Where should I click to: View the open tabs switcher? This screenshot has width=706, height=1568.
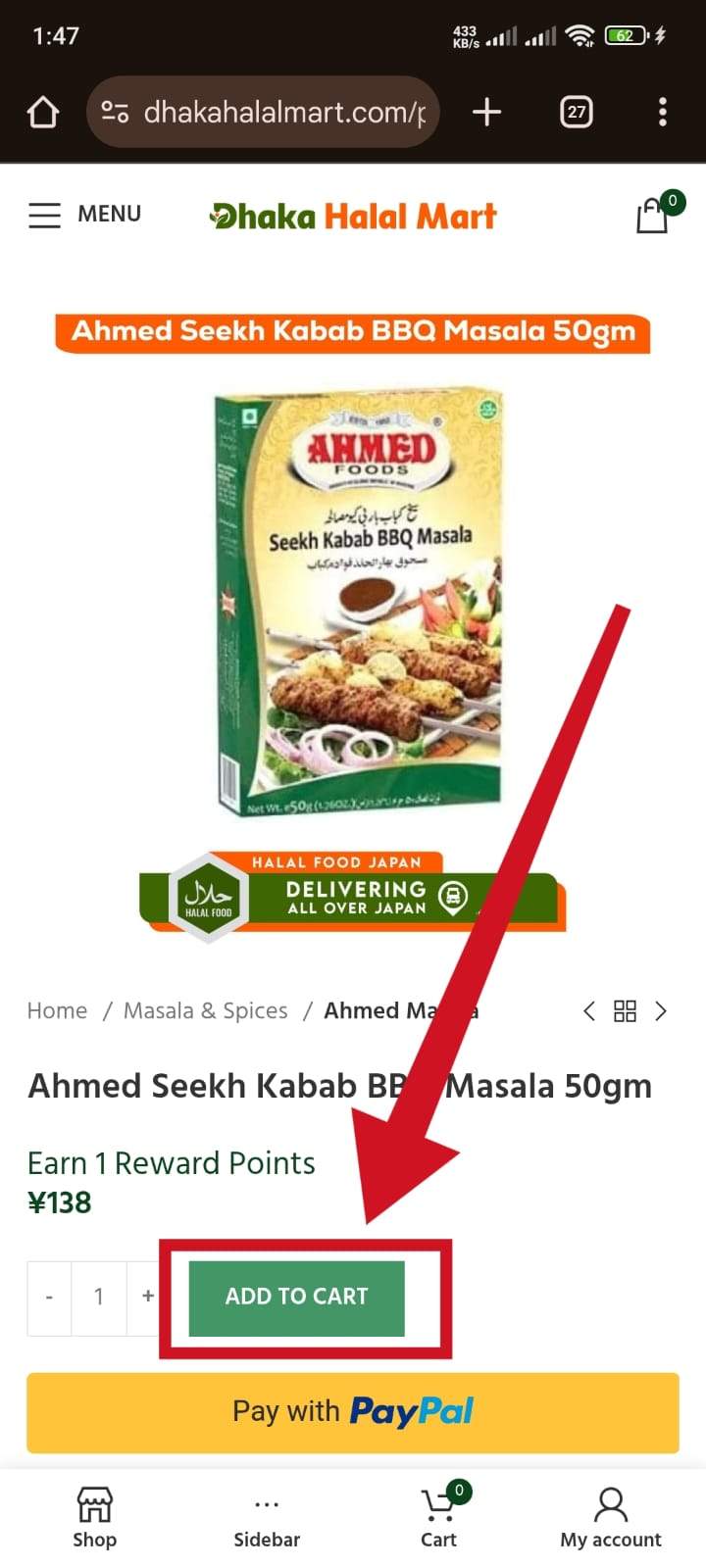click(x=577, y=113)
